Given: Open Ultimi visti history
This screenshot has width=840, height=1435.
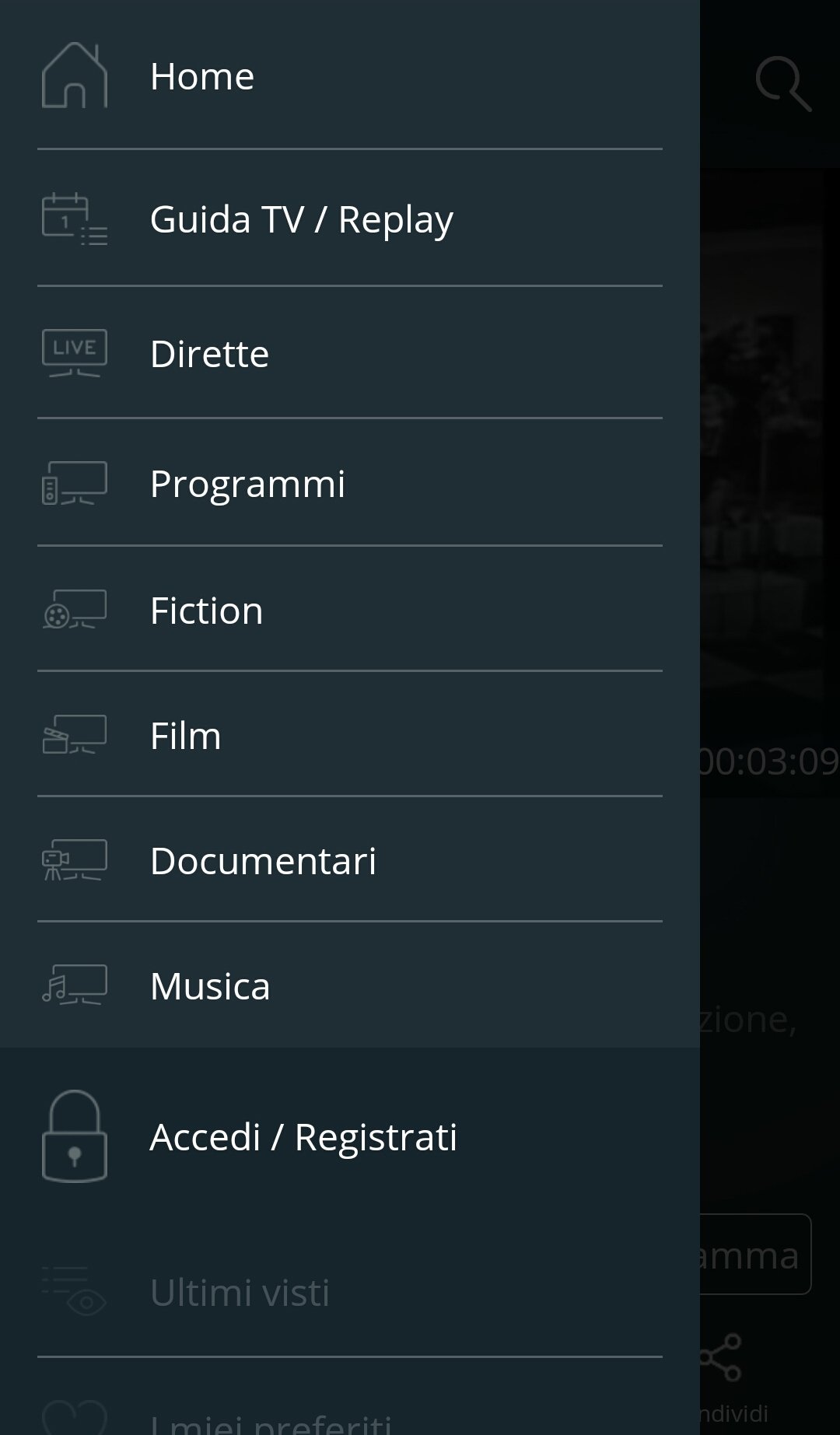Looking at the screenshot, I should click(350, 1292).
